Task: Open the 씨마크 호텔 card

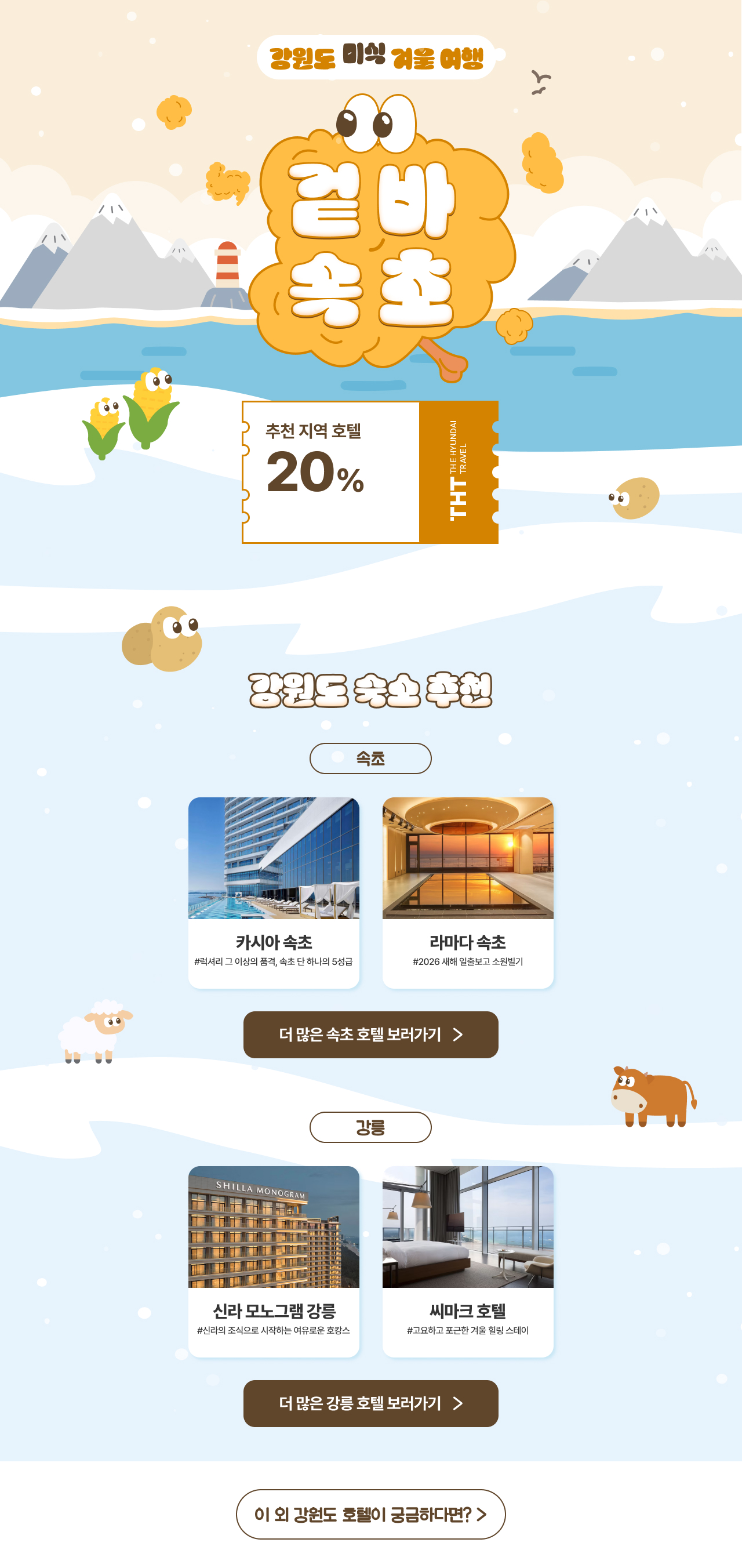Action: [467, 1260]
